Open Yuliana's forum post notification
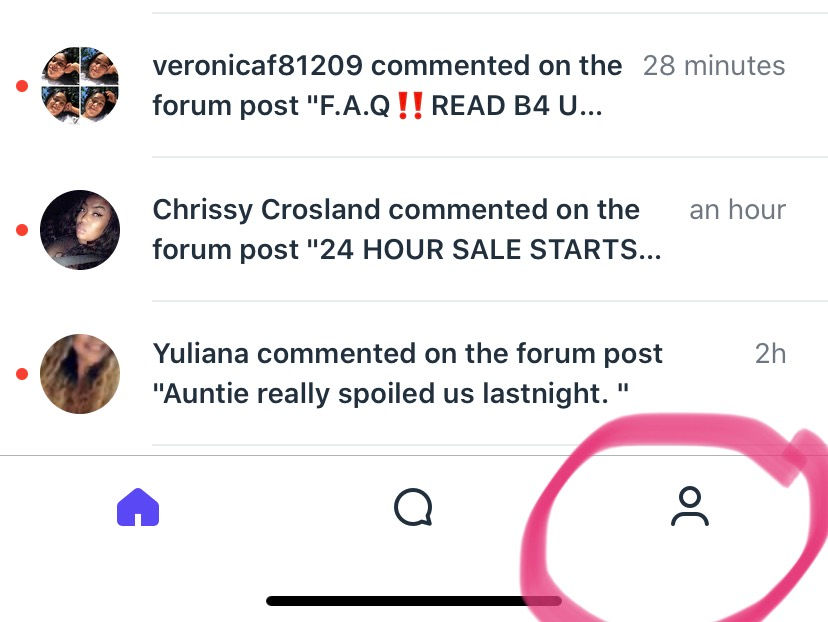The image size is (828, 622). coord(407,373)
